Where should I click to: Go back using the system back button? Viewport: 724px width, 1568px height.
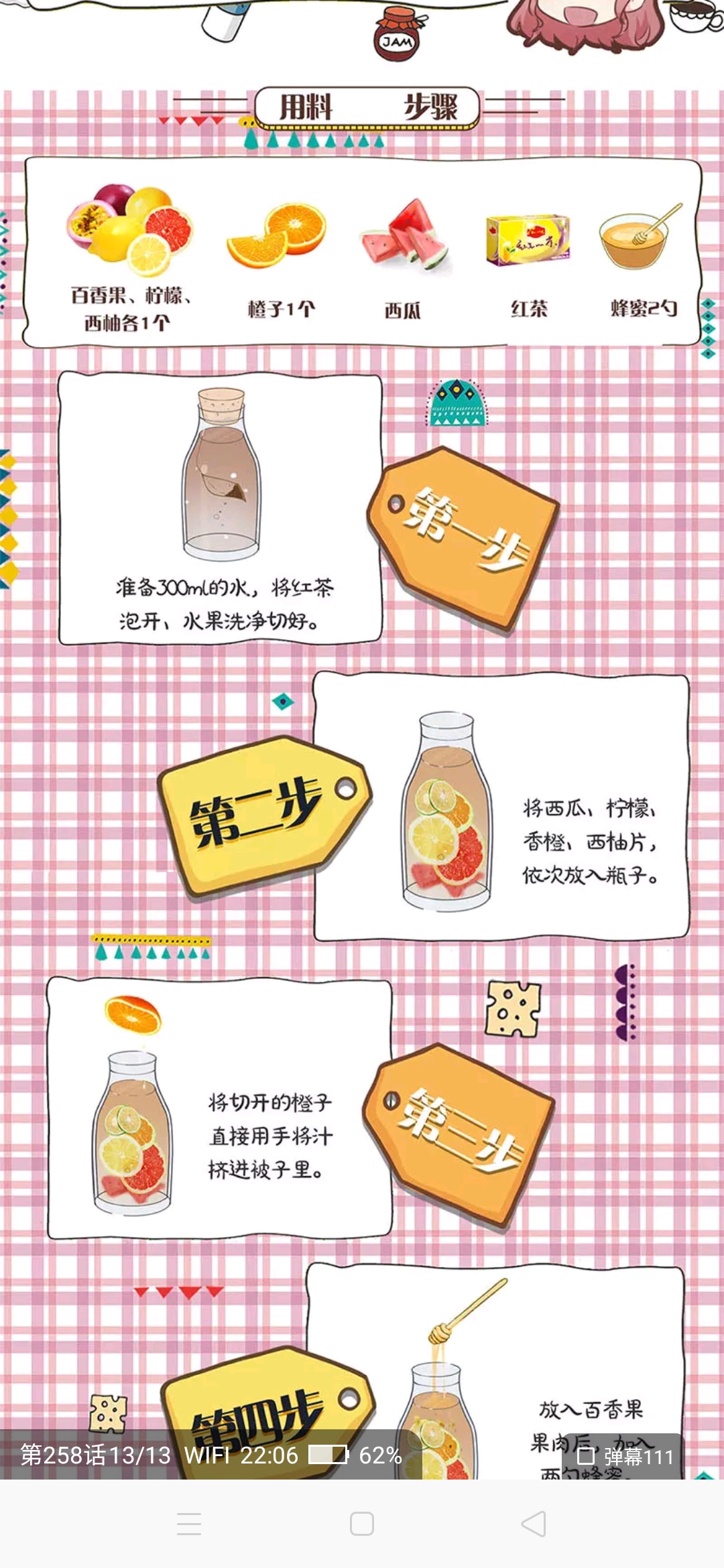(x=534, y=1524)
